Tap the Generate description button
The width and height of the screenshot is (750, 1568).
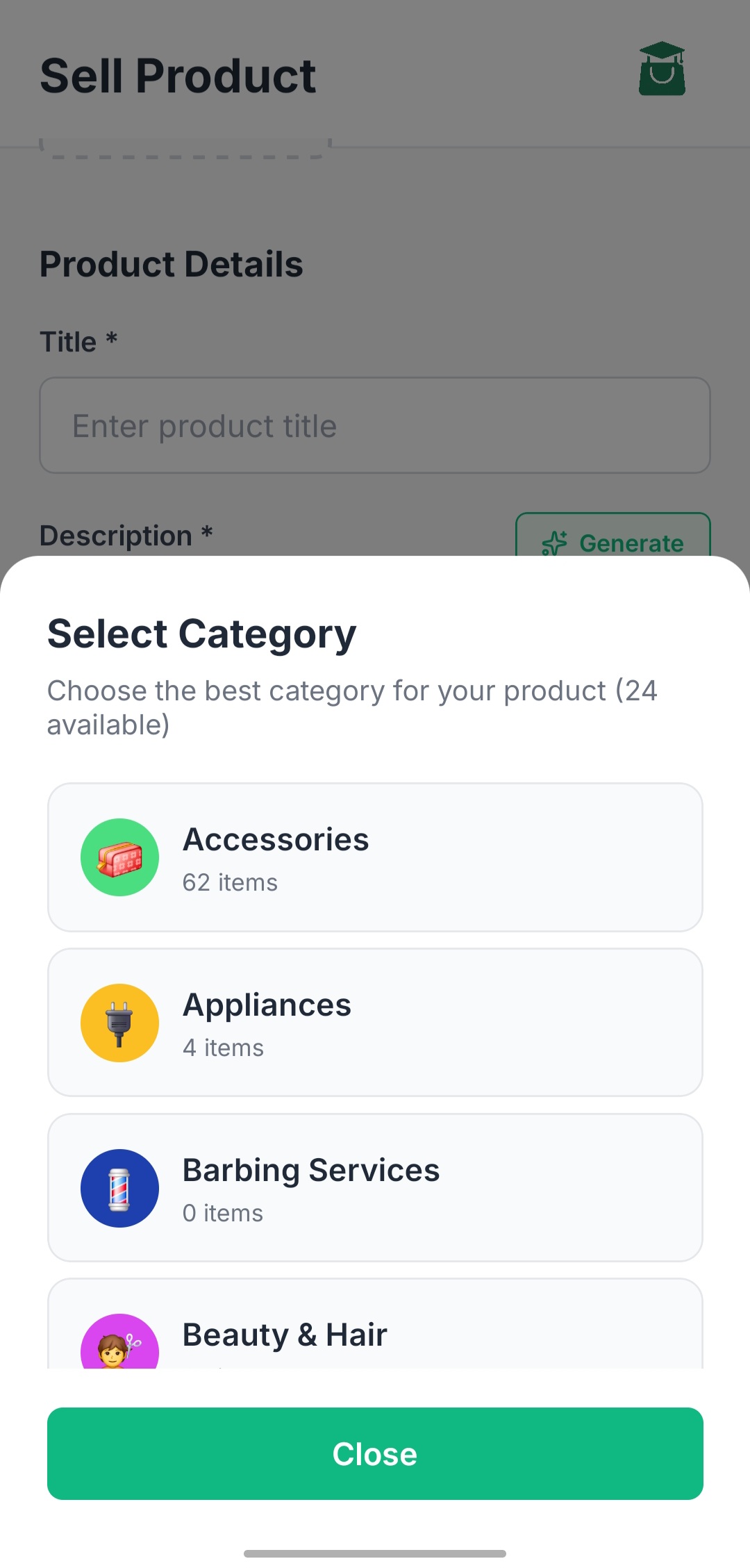tap(612, 543)
